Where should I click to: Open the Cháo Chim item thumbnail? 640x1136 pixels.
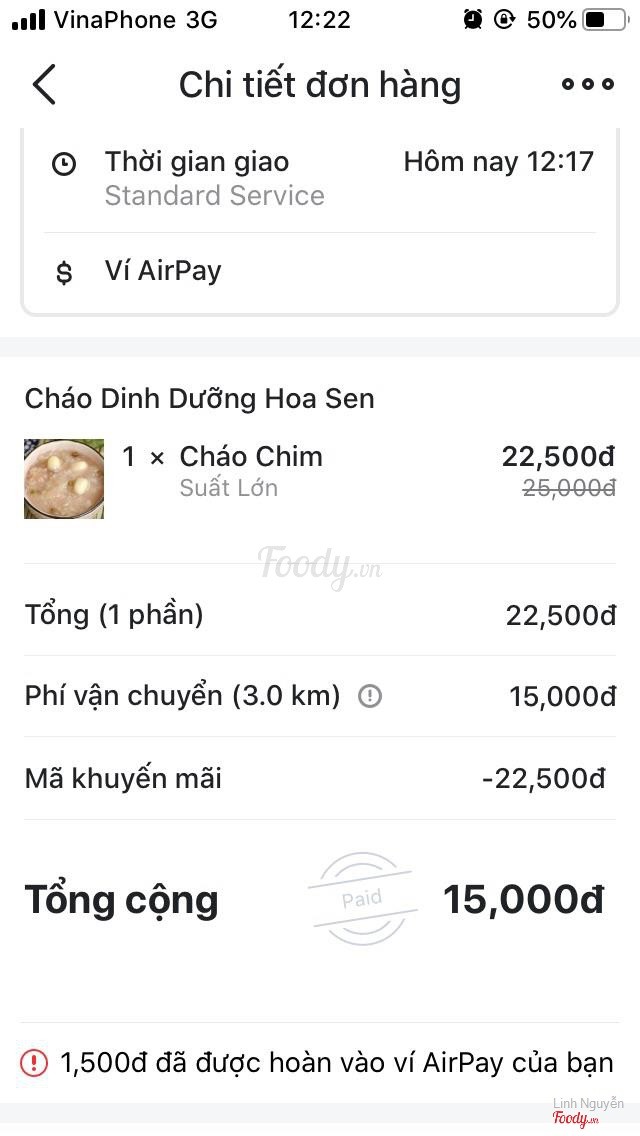pos(64,479)
